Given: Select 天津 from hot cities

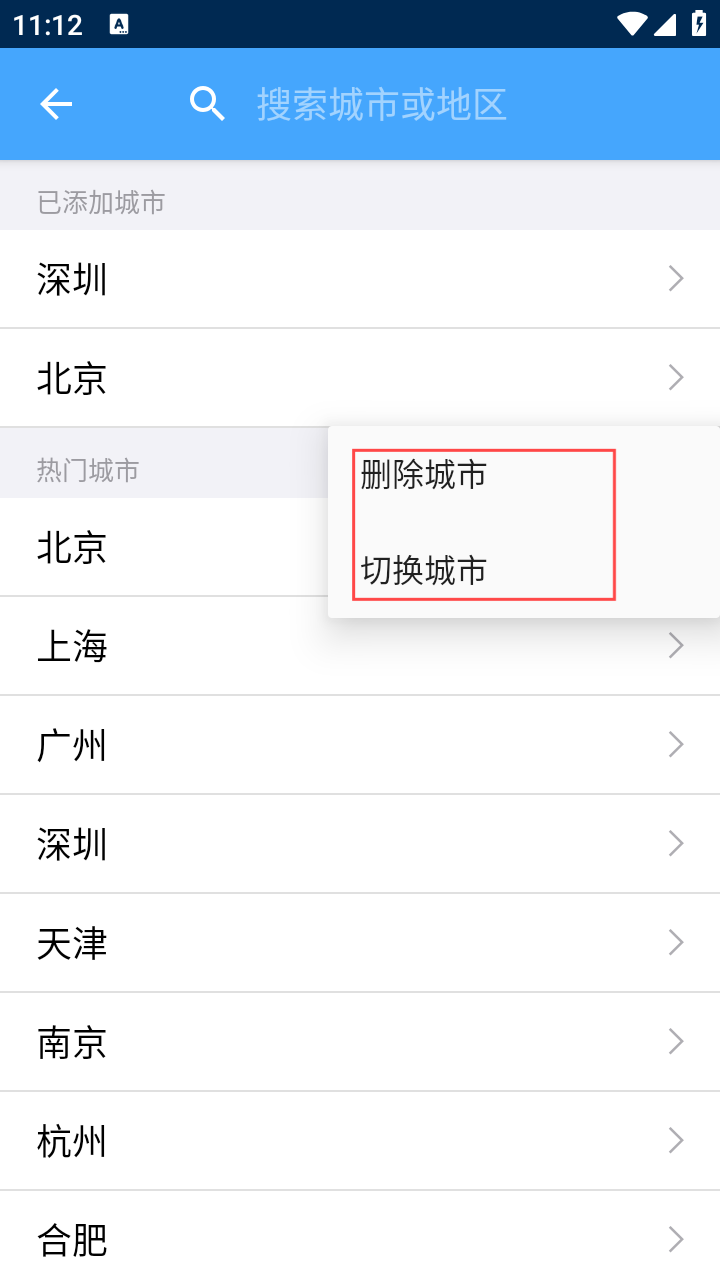Looking at the screenshot, I should pyautogui.click(x=360, y=943).
